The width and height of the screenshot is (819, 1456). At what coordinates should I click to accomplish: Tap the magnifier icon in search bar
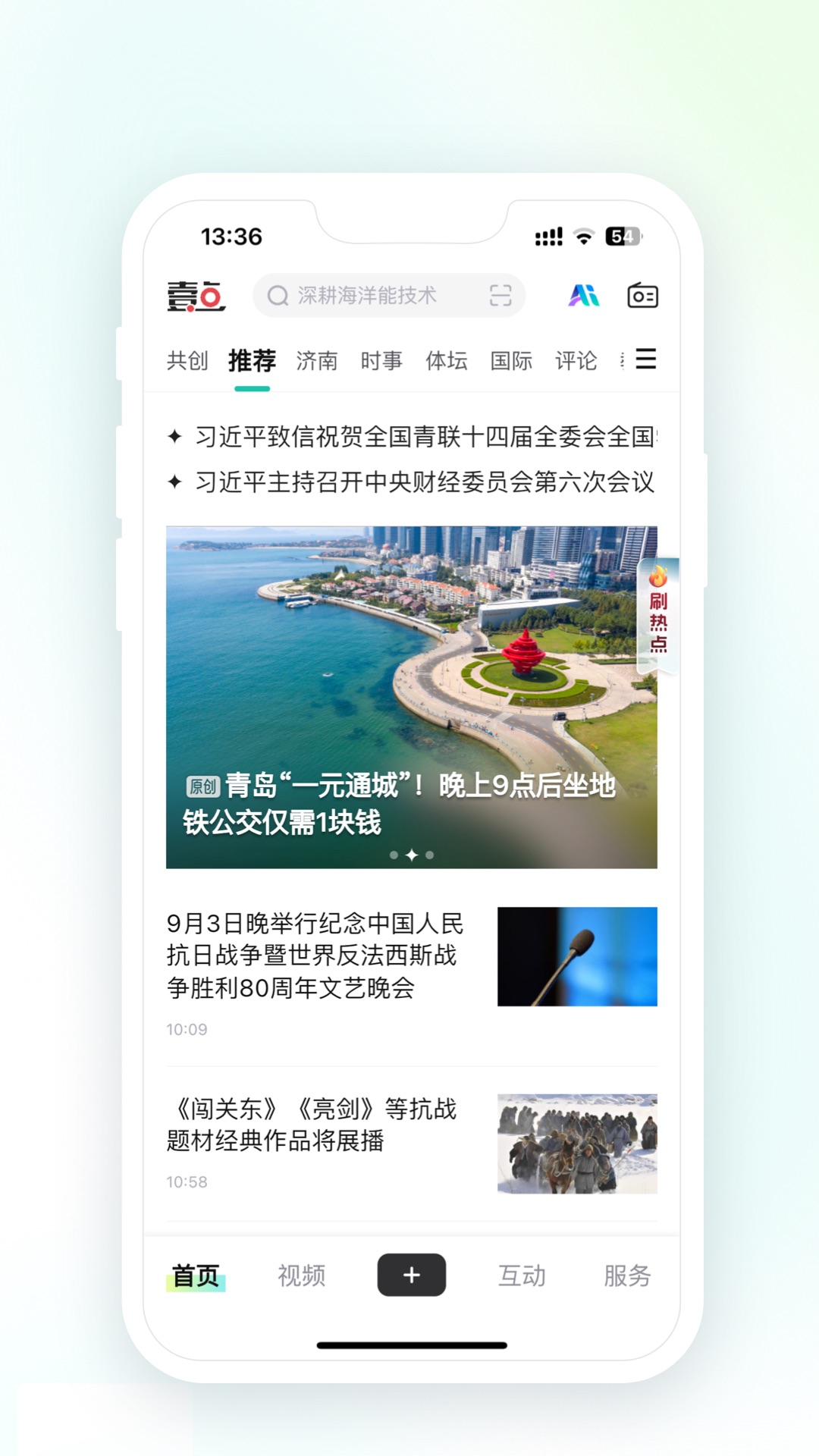click(278, 296)
